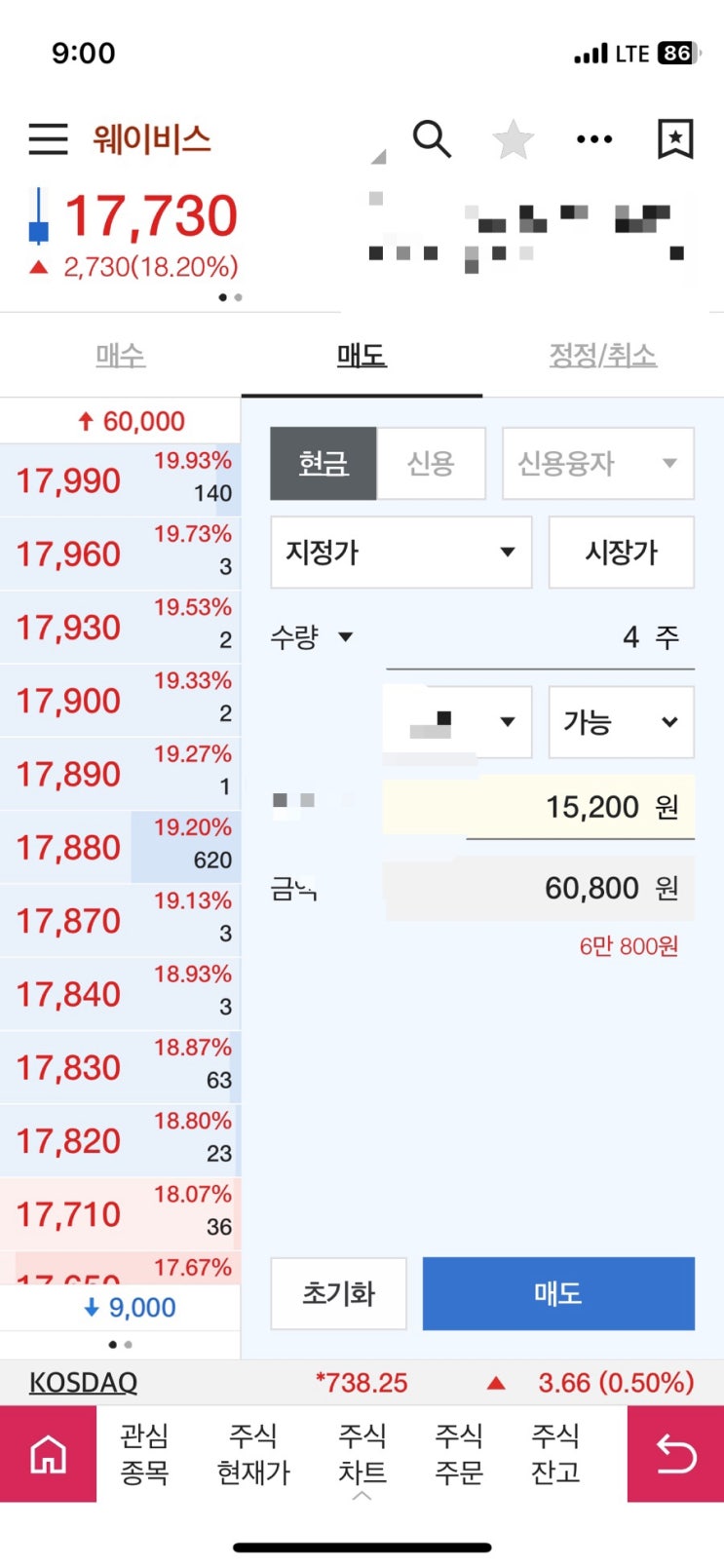This screenshot has height=1568, width=724.
Task: Open the stock search magnifier
Action: (432, 139)
